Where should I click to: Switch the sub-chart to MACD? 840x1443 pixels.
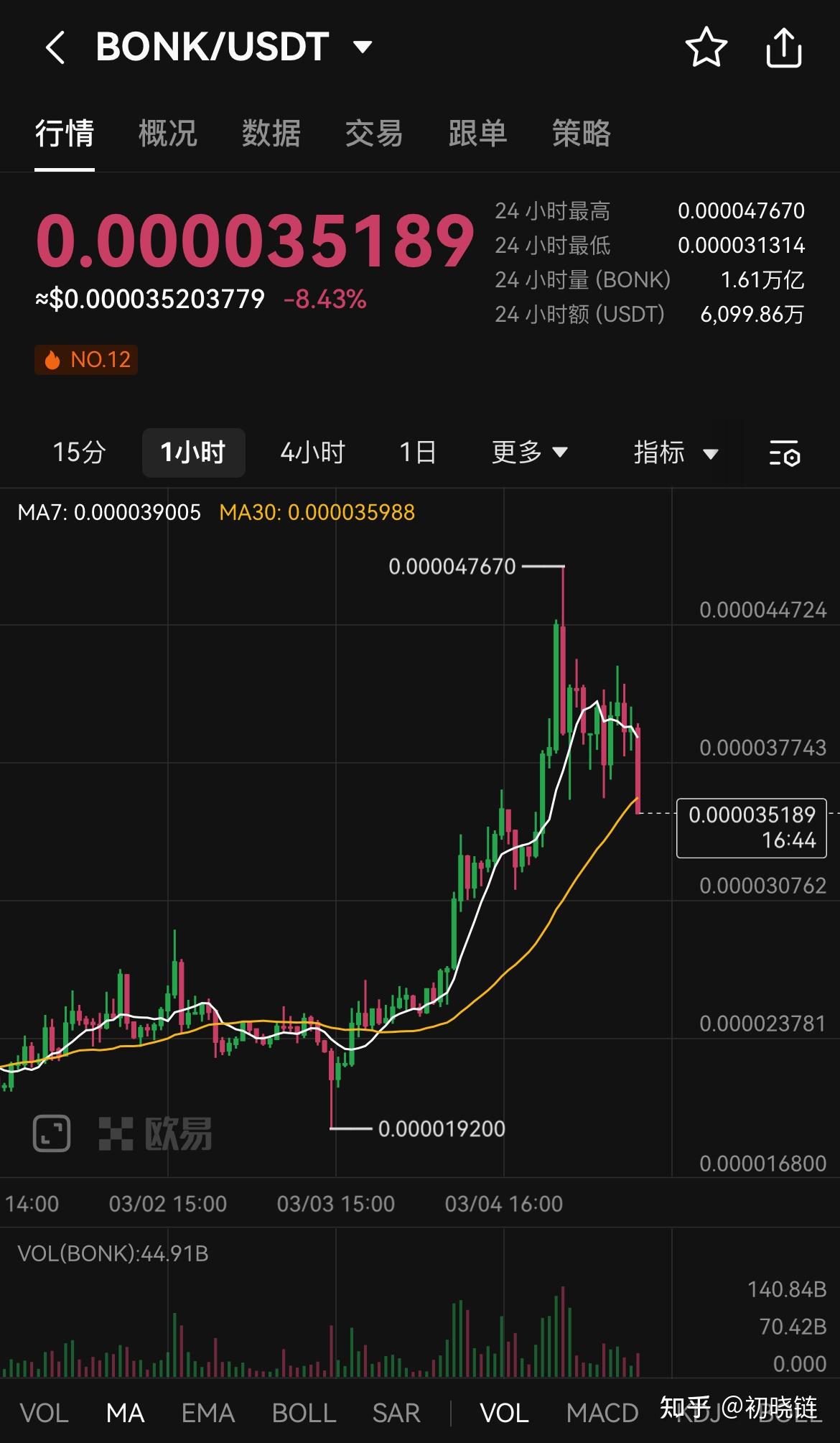(602, 1413)
